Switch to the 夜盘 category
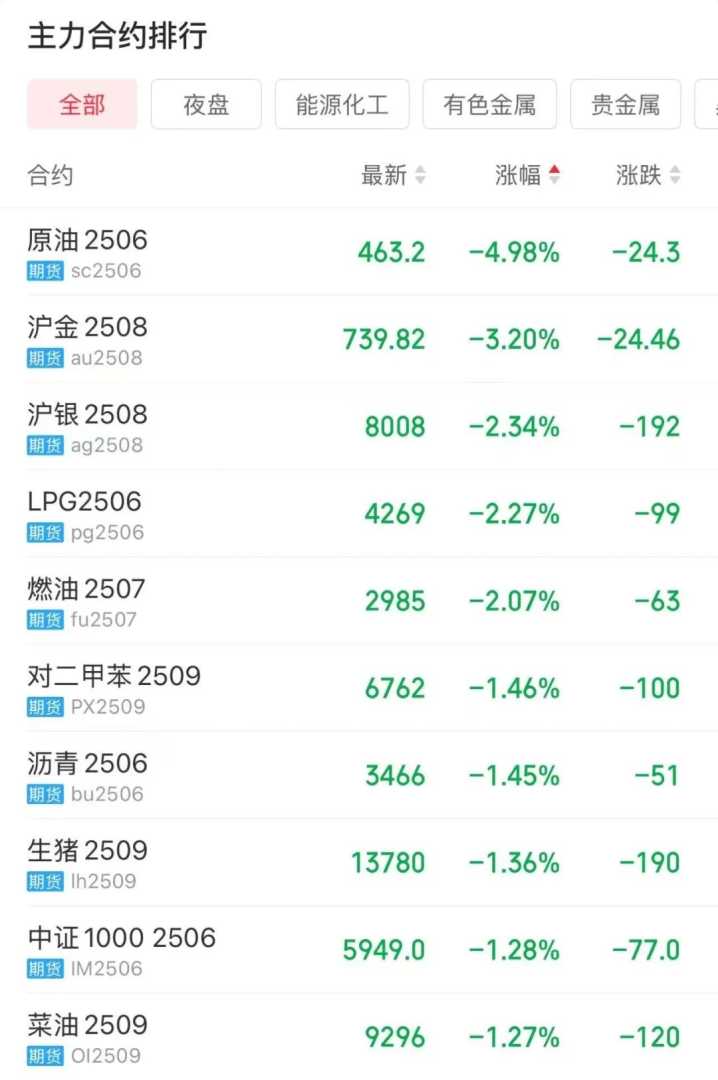The width and height of the screenshot is (718, 1080). point(206,104)
